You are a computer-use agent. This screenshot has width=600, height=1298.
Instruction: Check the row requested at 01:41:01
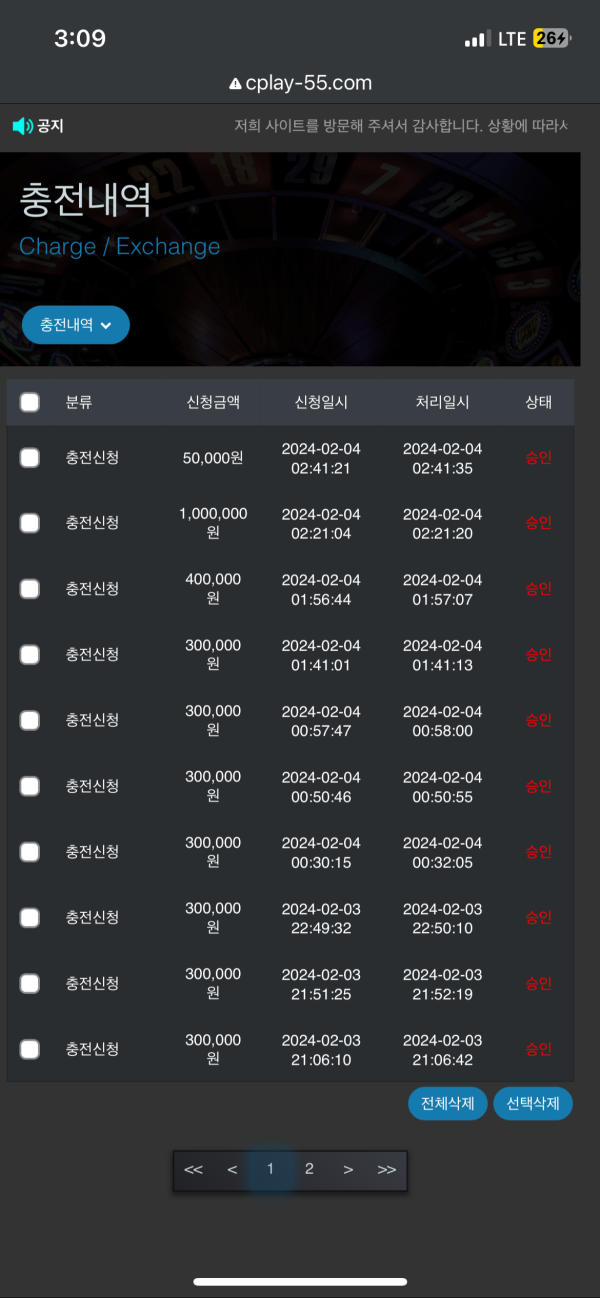30,655
